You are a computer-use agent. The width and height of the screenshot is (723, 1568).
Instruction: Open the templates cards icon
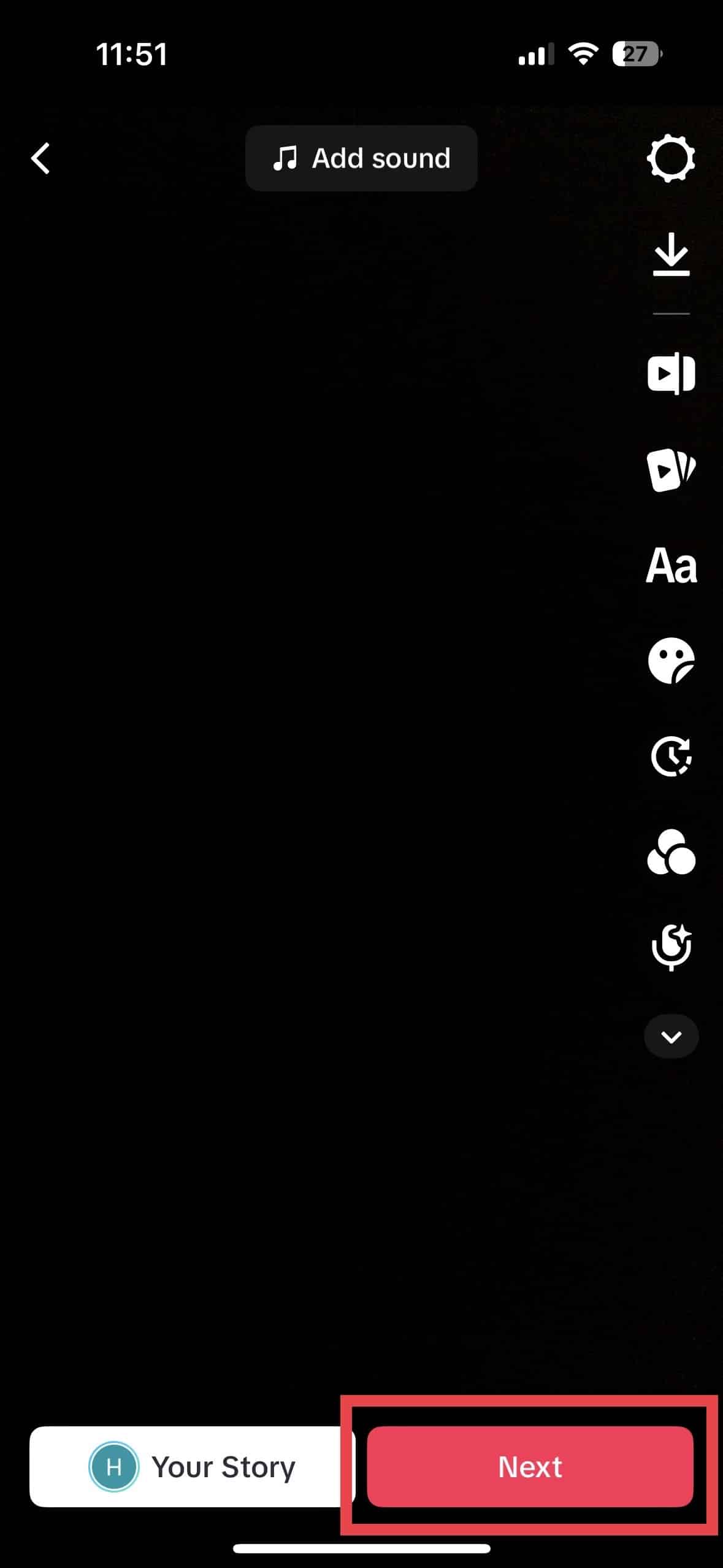click(671, 470)
